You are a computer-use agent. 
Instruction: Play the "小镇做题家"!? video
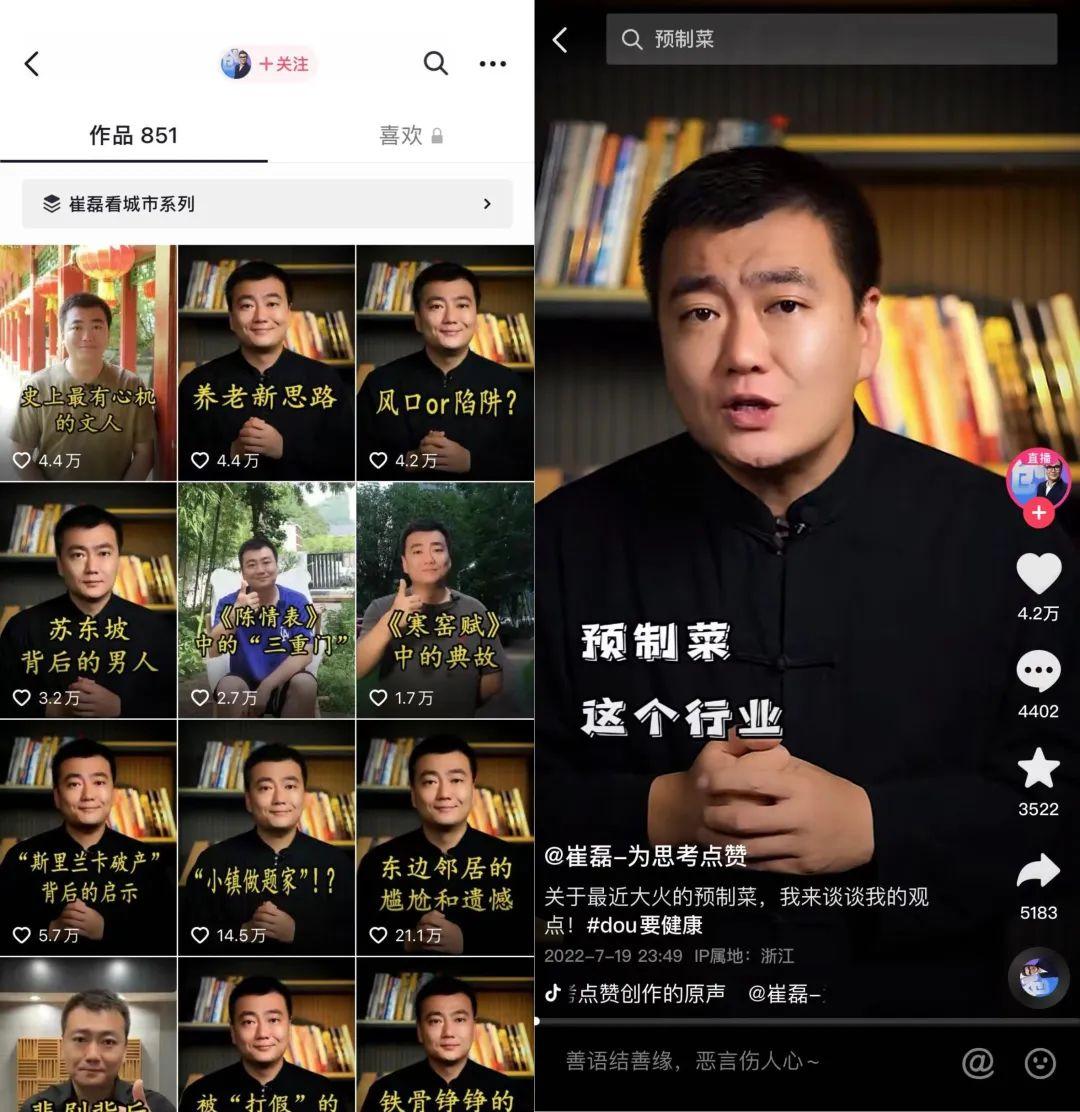266,838
